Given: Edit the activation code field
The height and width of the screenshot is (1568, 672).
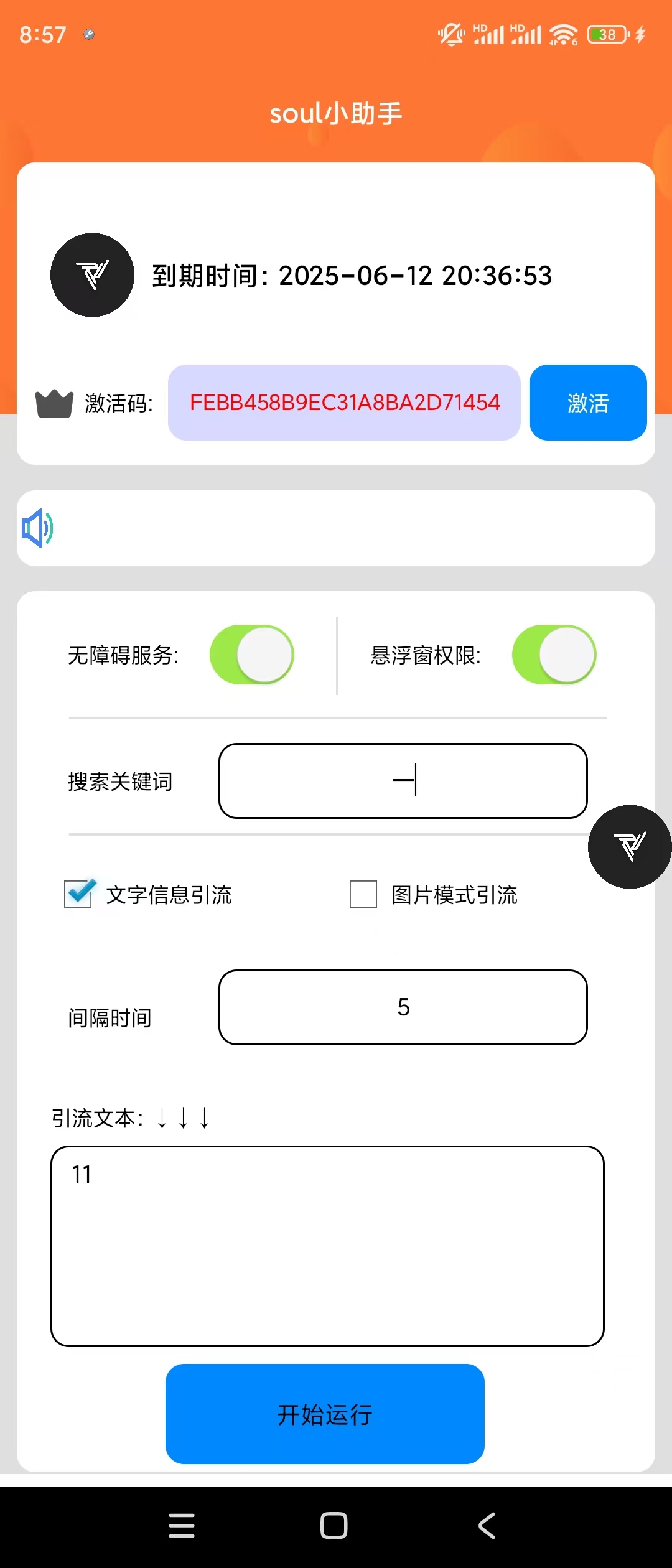Looking at the screenshot, I should pyautogui.click(x=344, y=403).
